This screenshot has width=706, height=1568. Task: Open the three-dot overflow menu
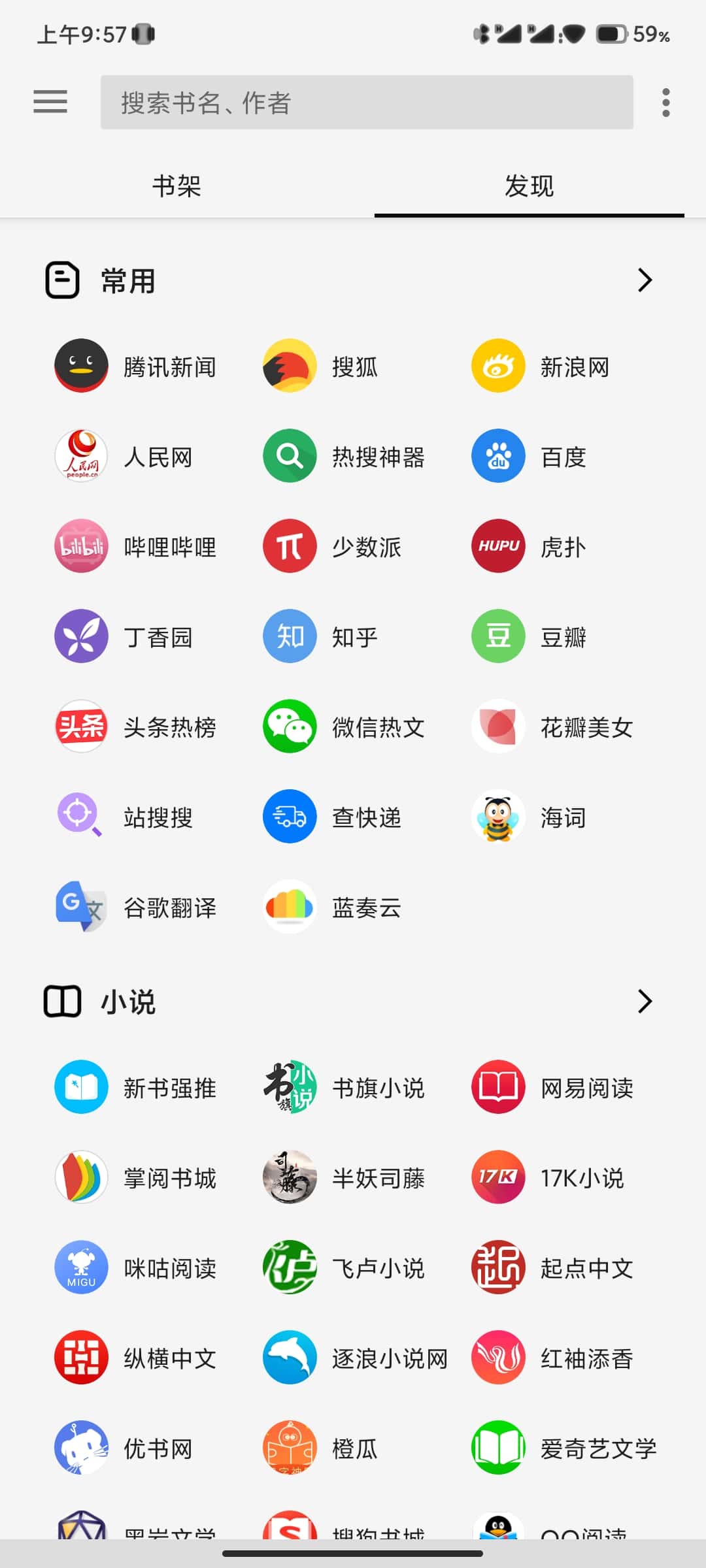[x=665, y=103]
